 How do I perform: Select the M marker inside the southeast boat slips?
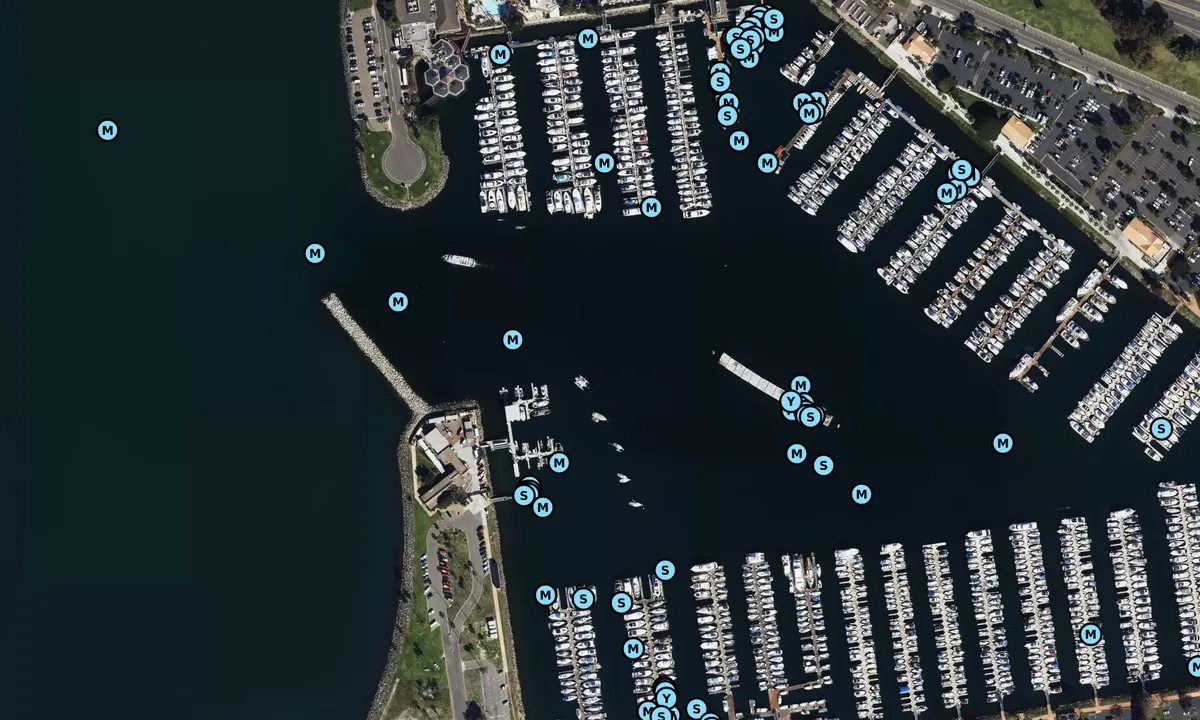(x=1090, y=634)
